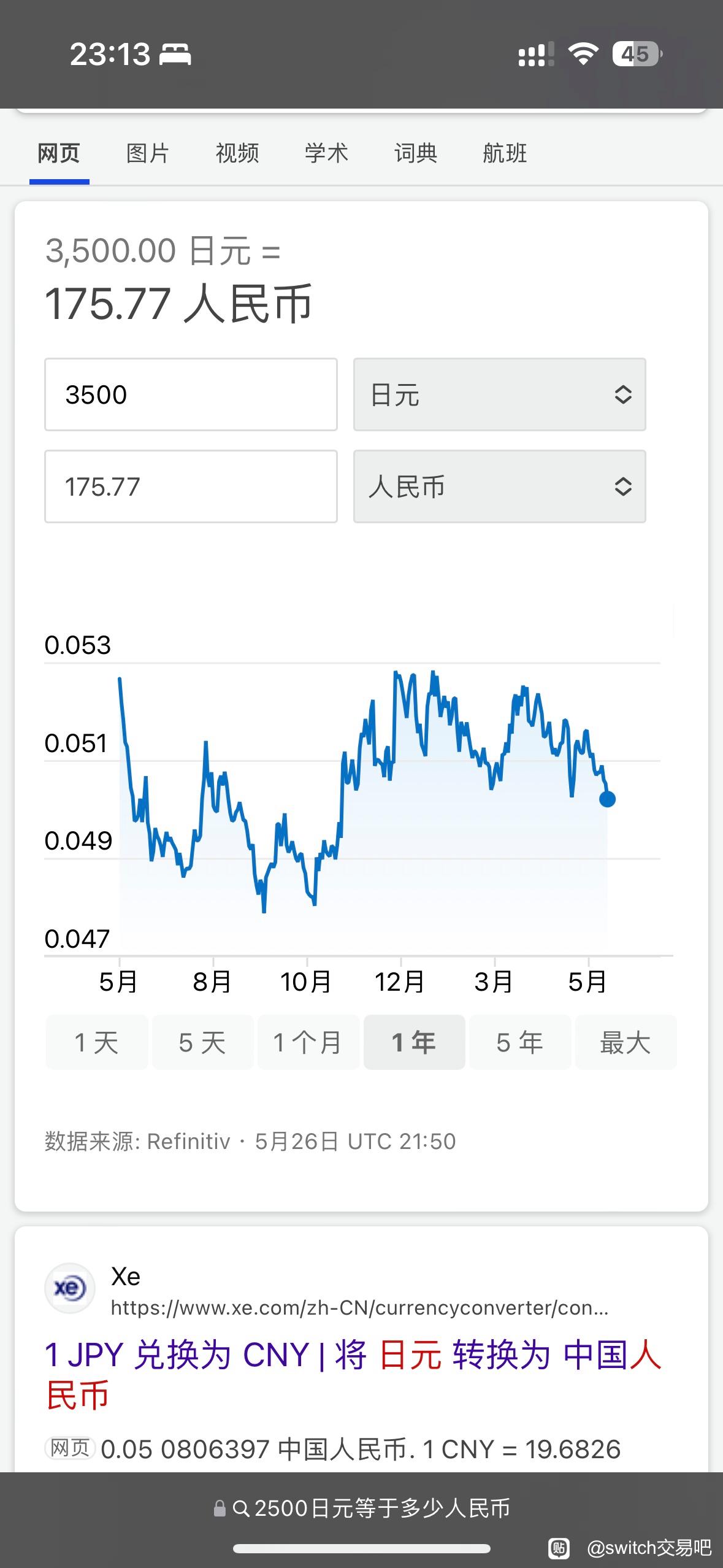723x1568 pixels.
Task: Open the 人民币 currency dropdown
Action: [499, 486]
